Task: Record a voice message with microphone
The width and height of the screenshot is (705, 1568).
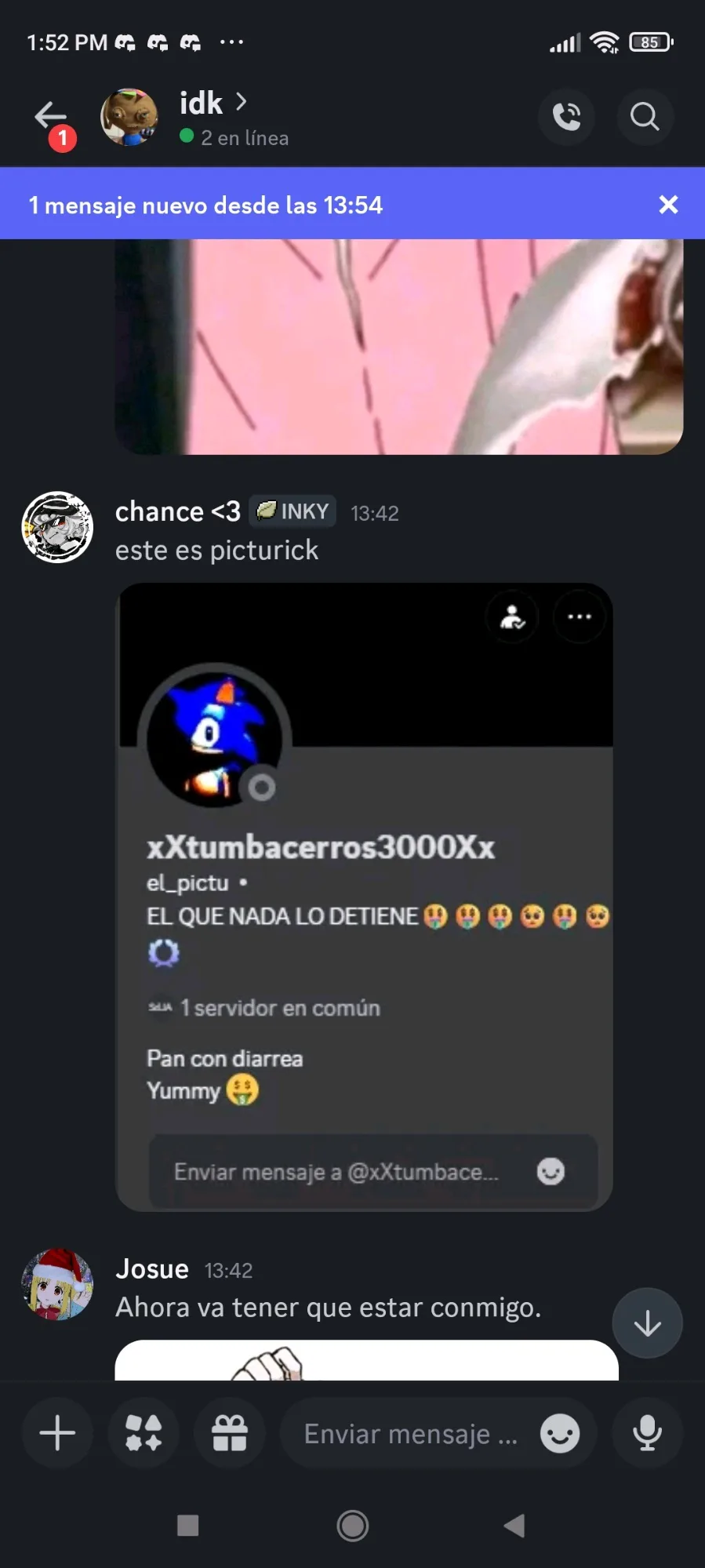Action: [x=647, y=1434]
